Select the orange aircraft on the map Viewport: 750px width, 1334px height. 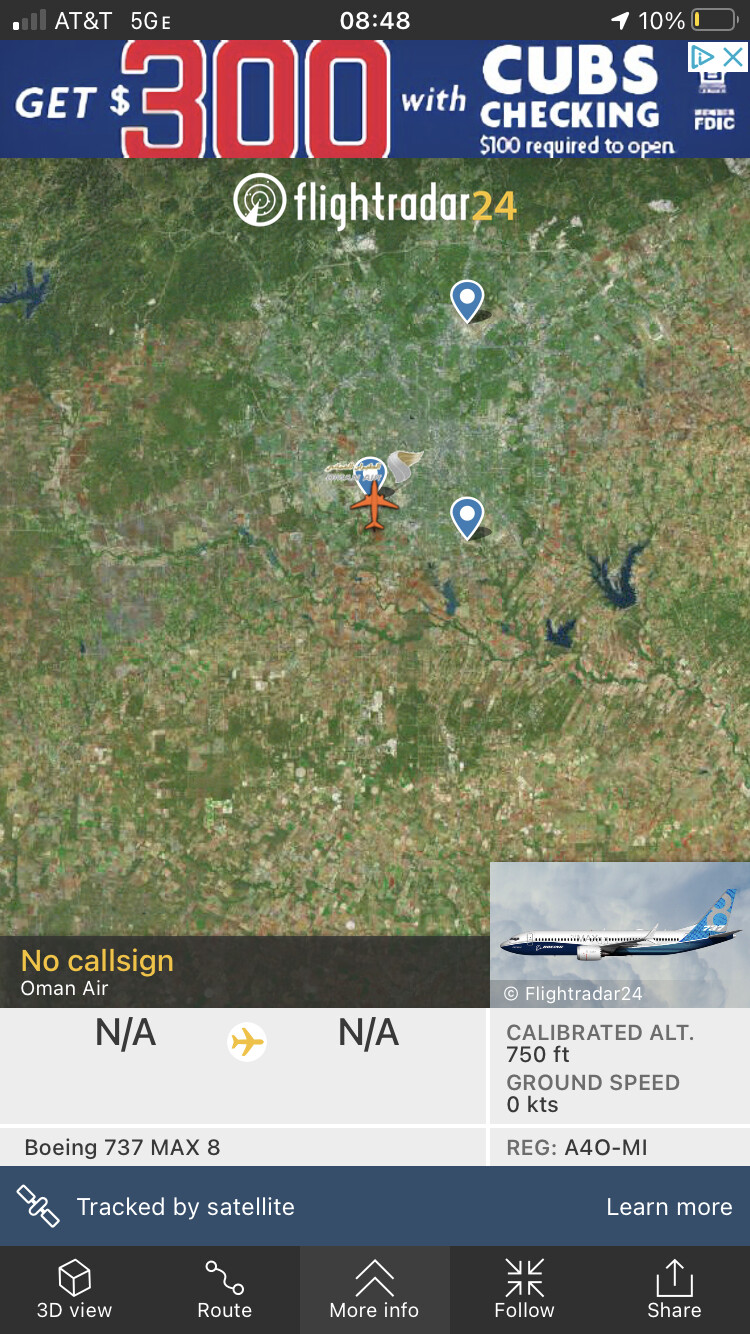pyautogui.click(x=375, y=505)
